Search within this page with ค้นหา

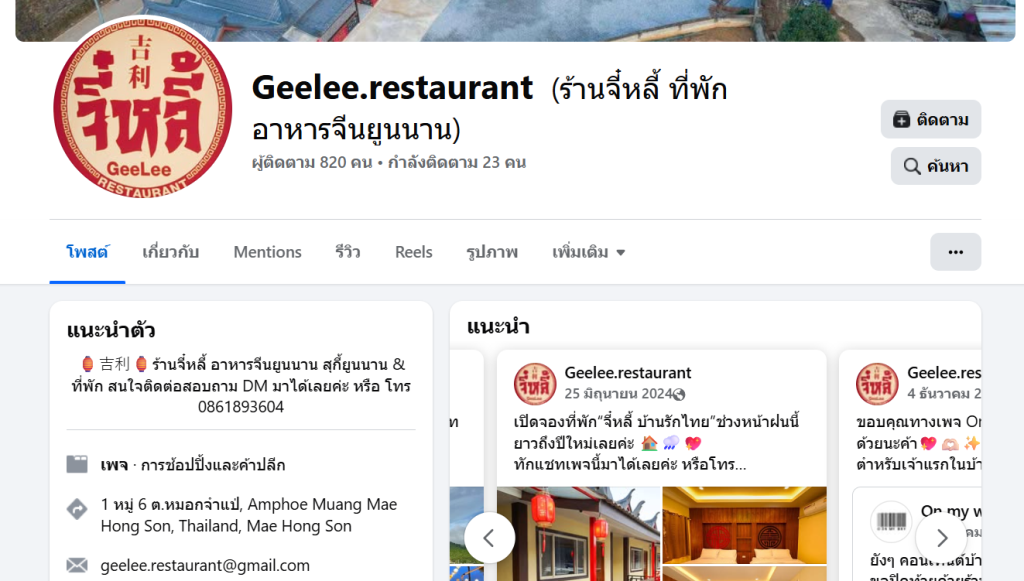(x=935, y=167)
